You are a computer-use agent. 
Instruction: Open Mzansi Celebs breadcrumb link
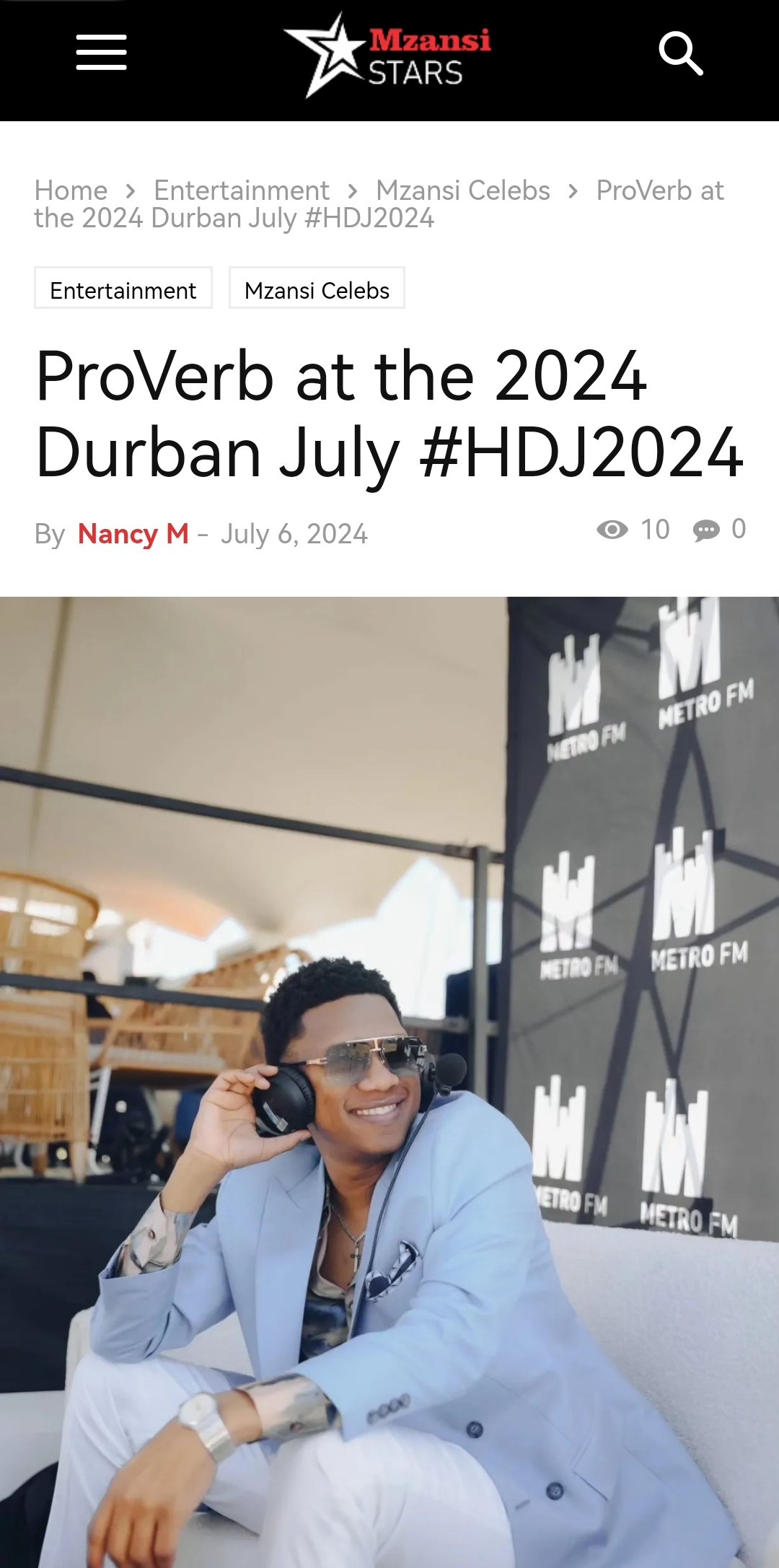click(462, 190)
